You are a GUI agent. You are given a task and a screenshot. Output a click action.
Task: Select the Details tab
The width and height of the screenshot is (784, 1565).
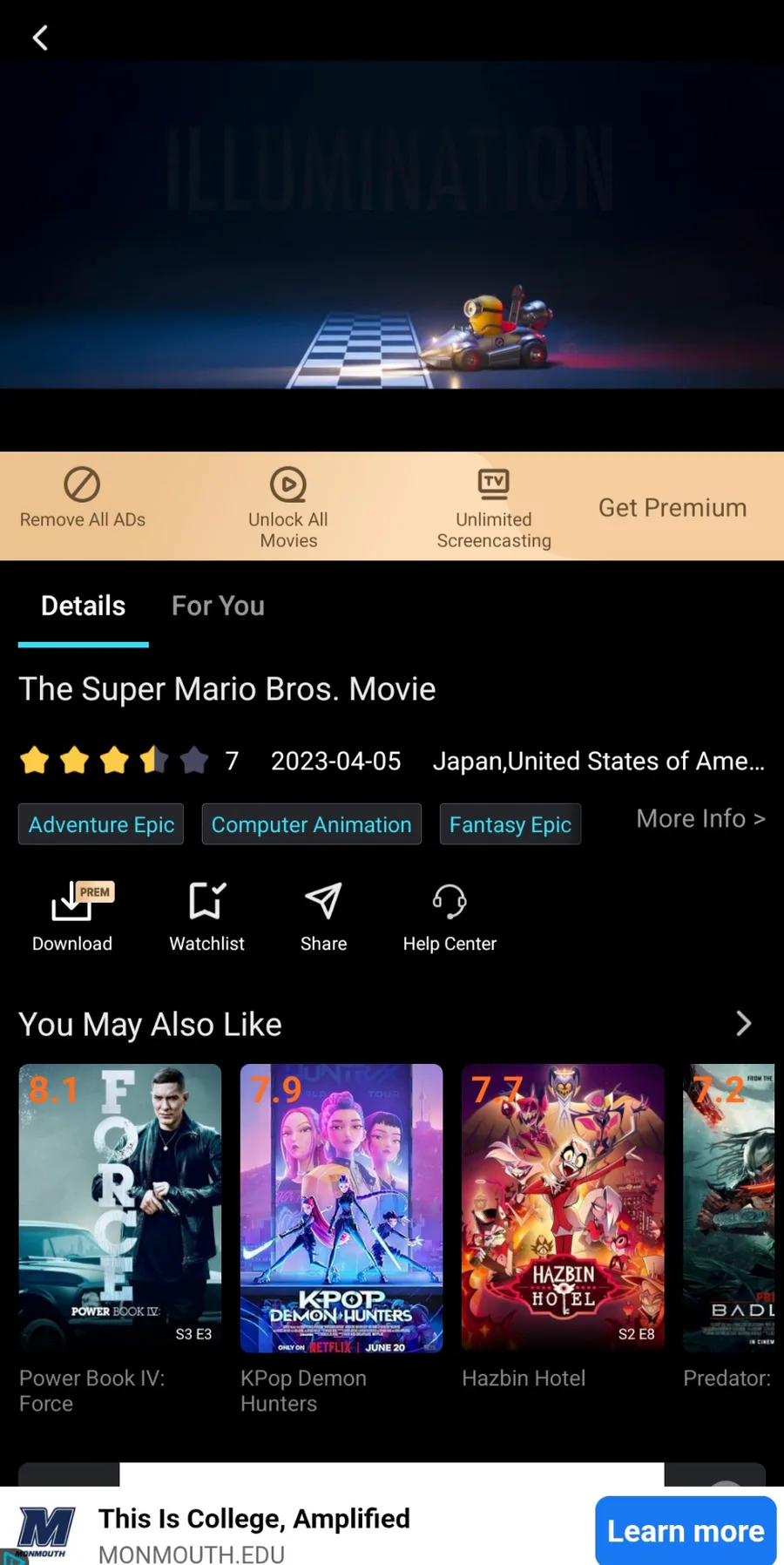point(84,606)
